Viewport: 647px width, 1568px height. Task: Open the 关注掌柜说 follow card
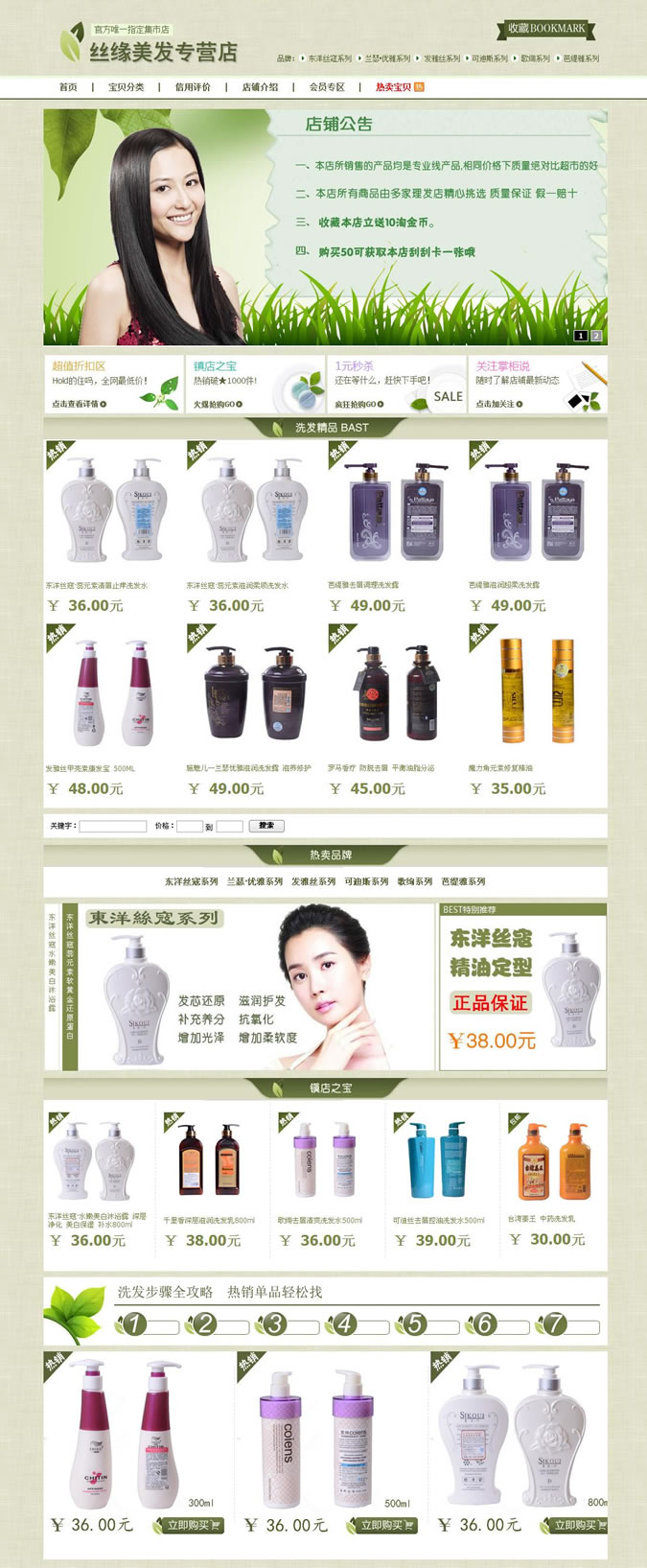click(x=537, y=385)
